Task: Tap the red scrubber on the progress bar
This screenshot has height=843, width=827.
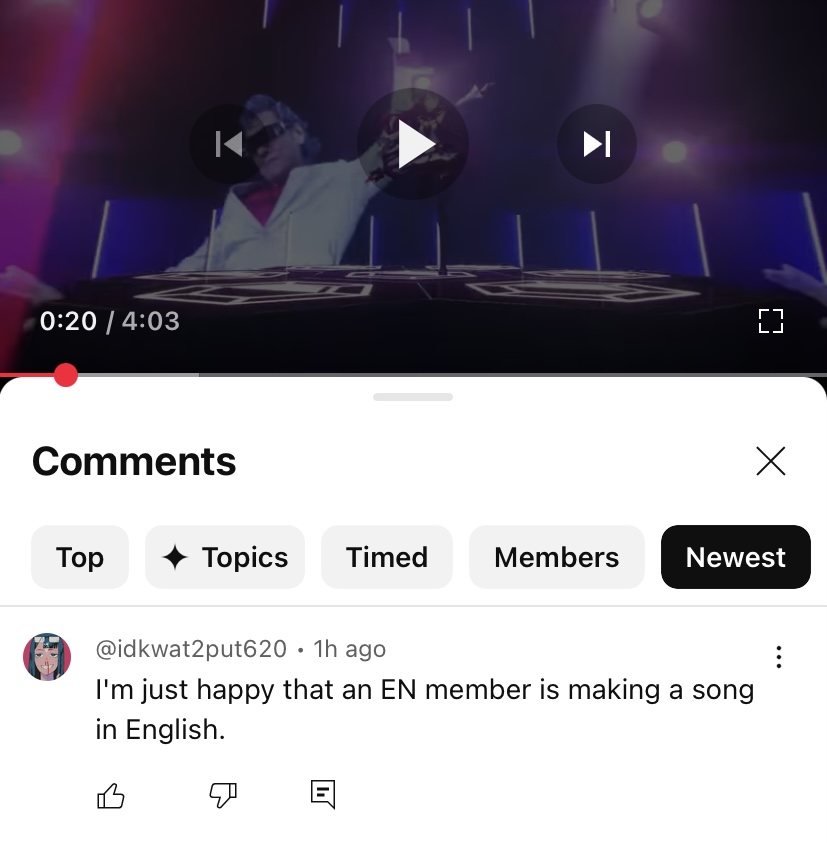Action: (66, 375)
